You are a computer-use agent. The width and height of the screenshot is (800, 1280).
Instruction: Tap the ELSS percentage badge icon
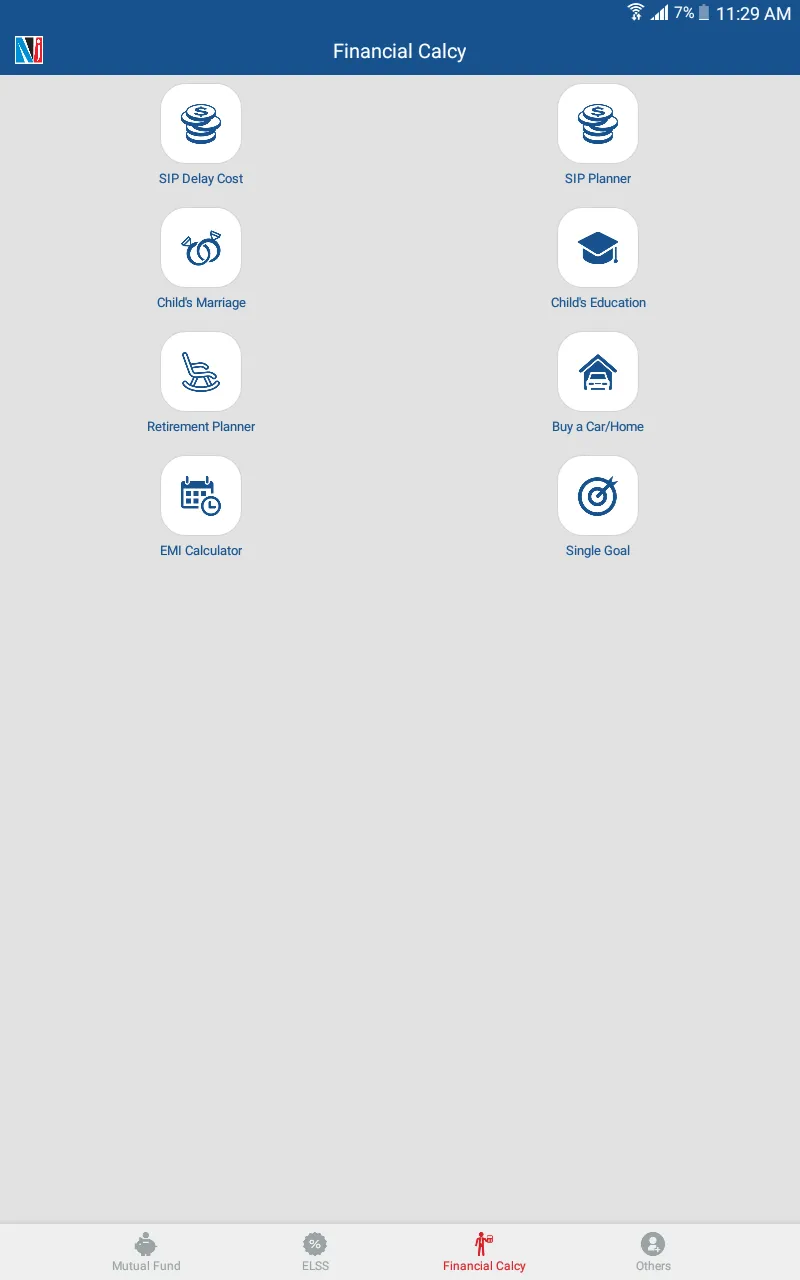click(315, 1242)
